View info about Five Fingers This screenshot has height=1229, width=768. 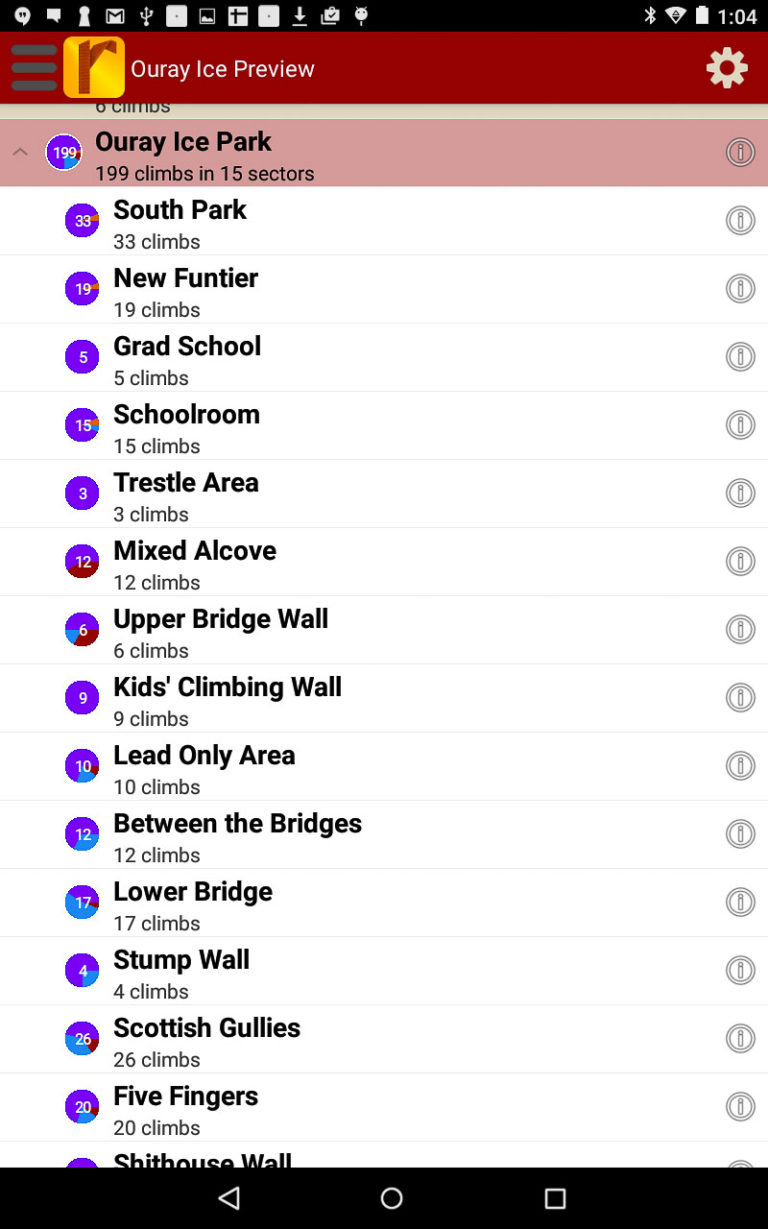(x=740, y=1106)
